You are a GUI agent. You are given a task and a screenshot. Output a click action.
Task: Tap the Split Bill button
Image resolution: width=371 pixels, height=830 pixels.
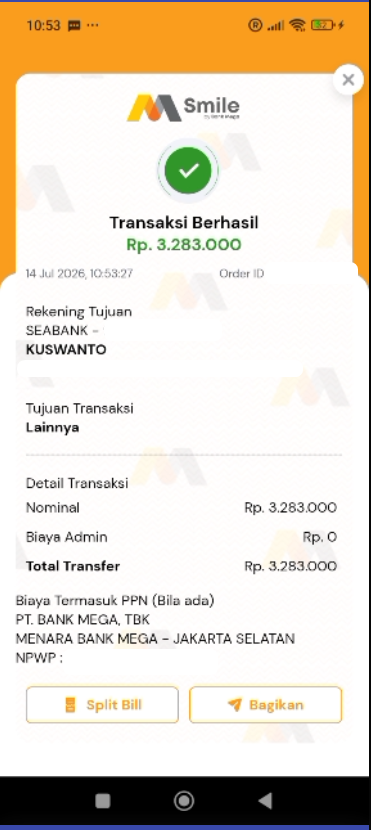click(x=102, y=705)
